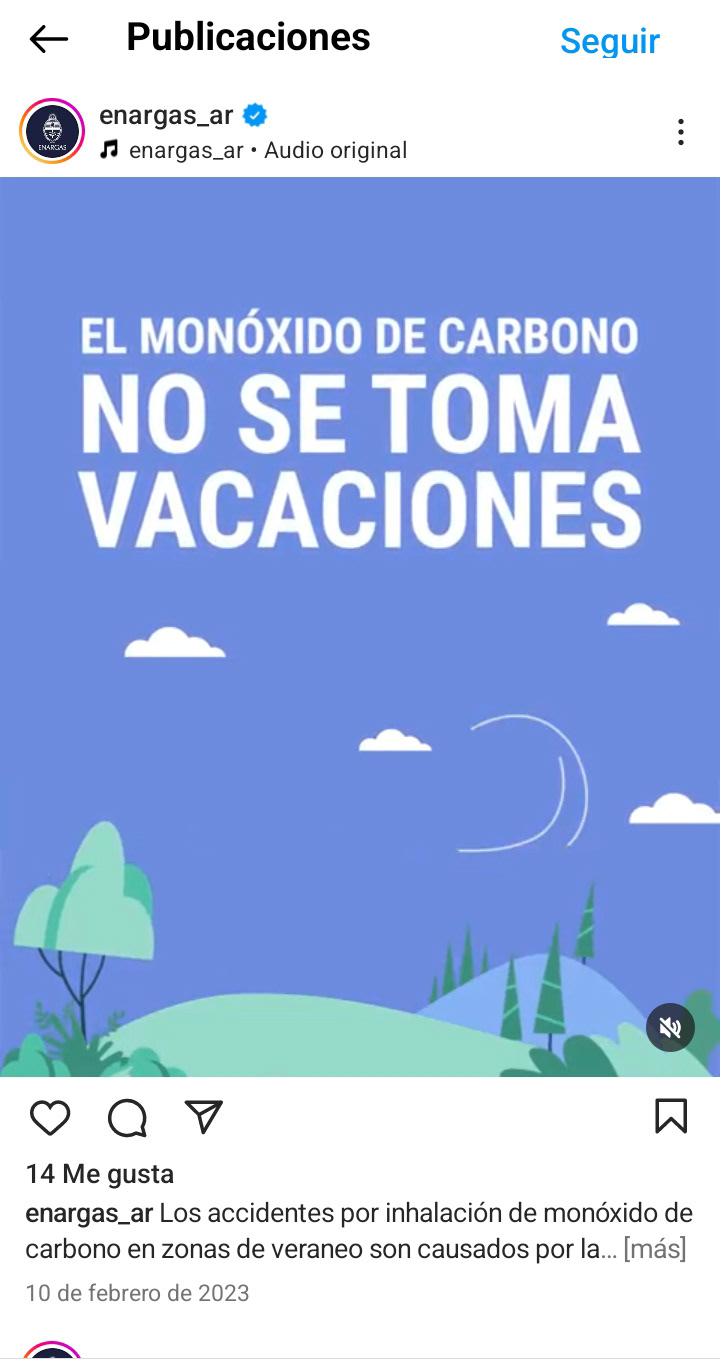The image size is (720, 1364).
Task: Go back using the arrow icon
Action: click(48, 40)
